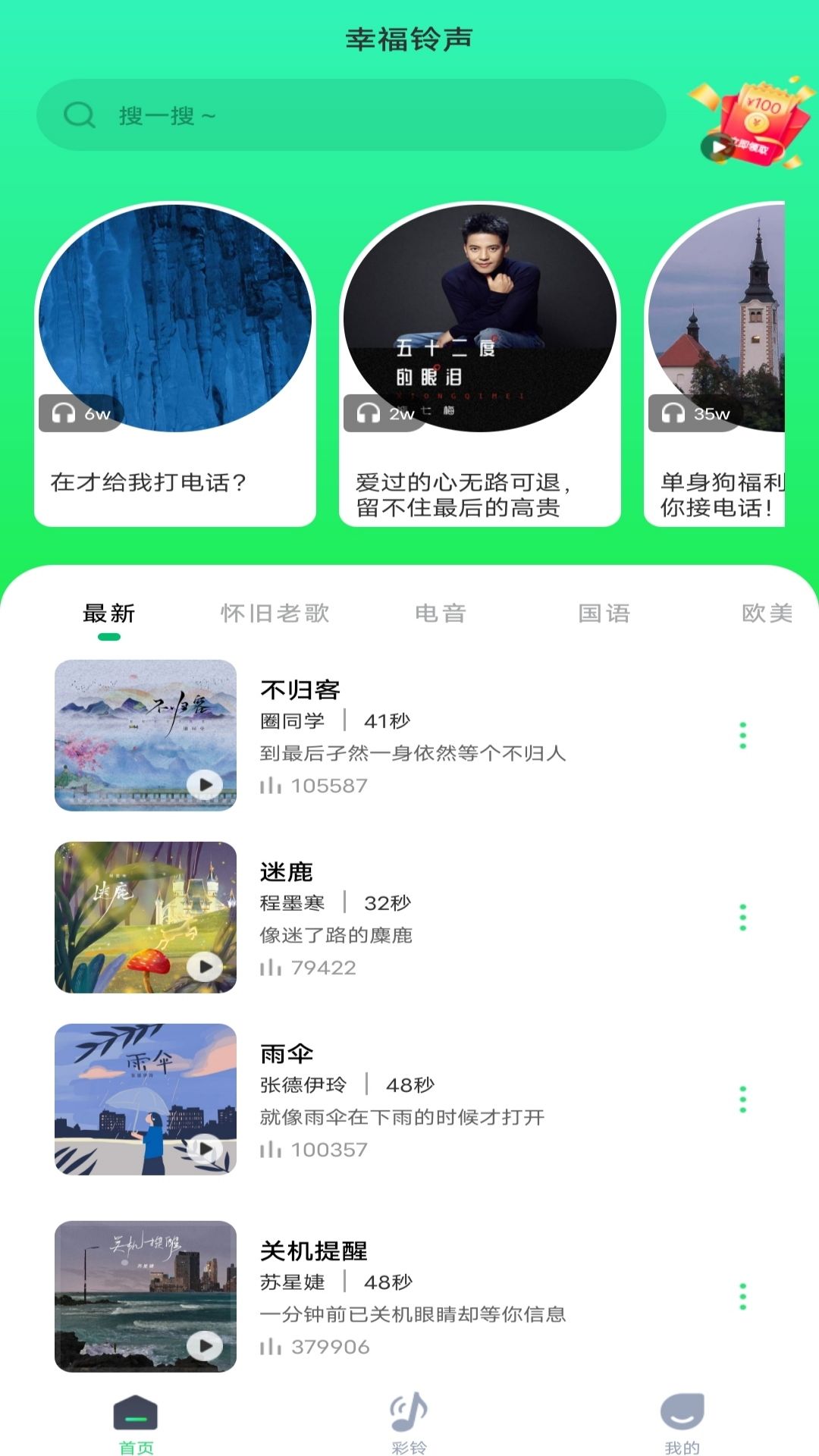This screenshot has height=1456, width=819.
Task: Open the three-dot menu next to 不归客
Action: tap(741, 734)
